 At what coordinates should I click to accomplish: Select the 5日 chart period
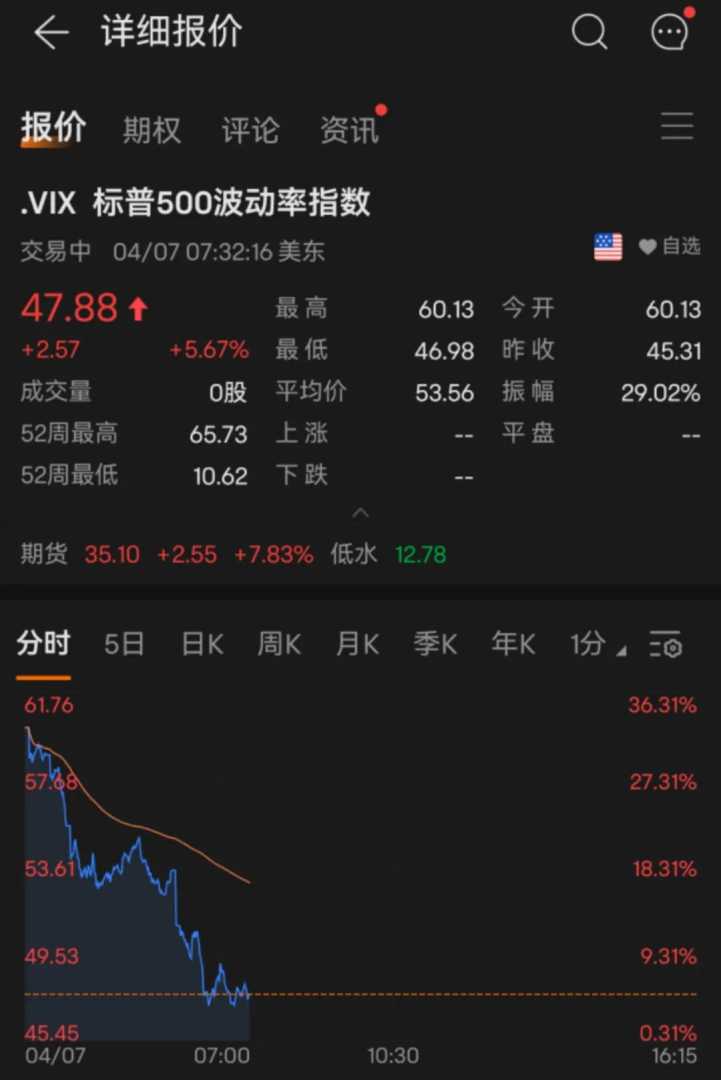coord(125,645)
